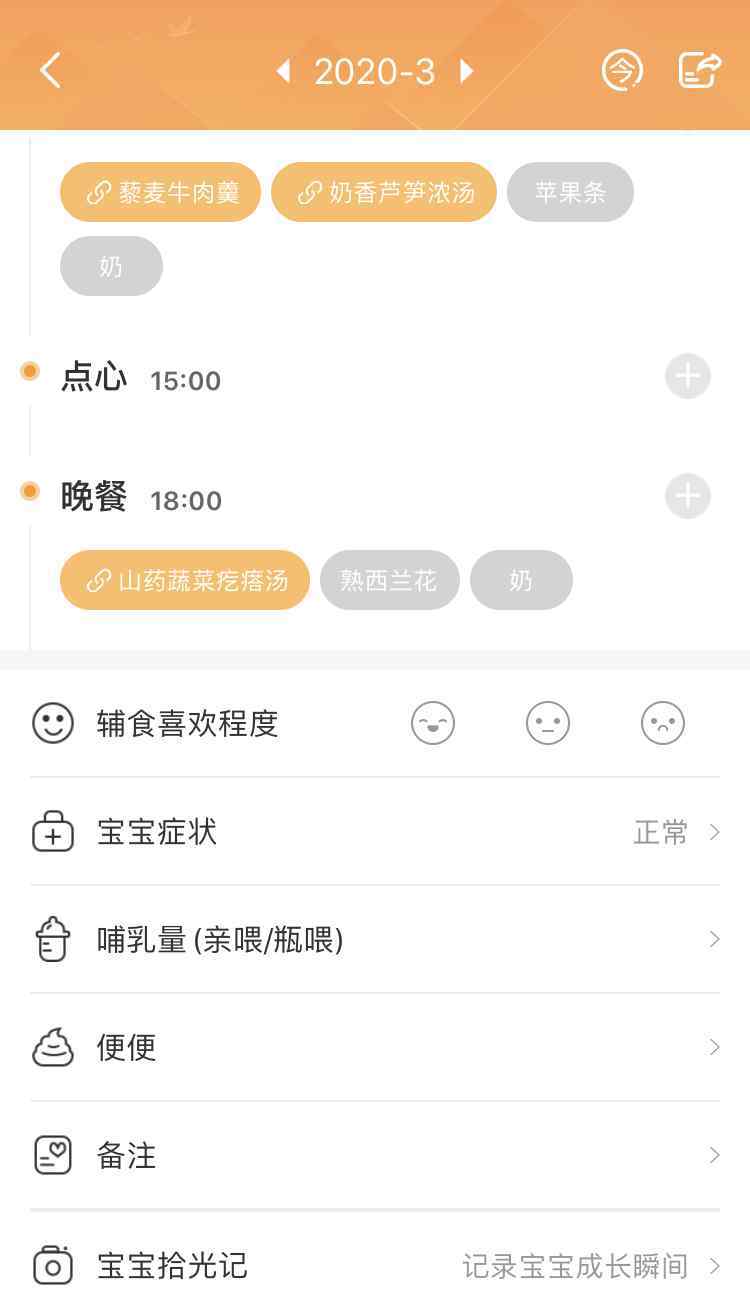Screen dimensions: 750x1299
Task: Rate food with the neutral face
Action: (548, 723)
